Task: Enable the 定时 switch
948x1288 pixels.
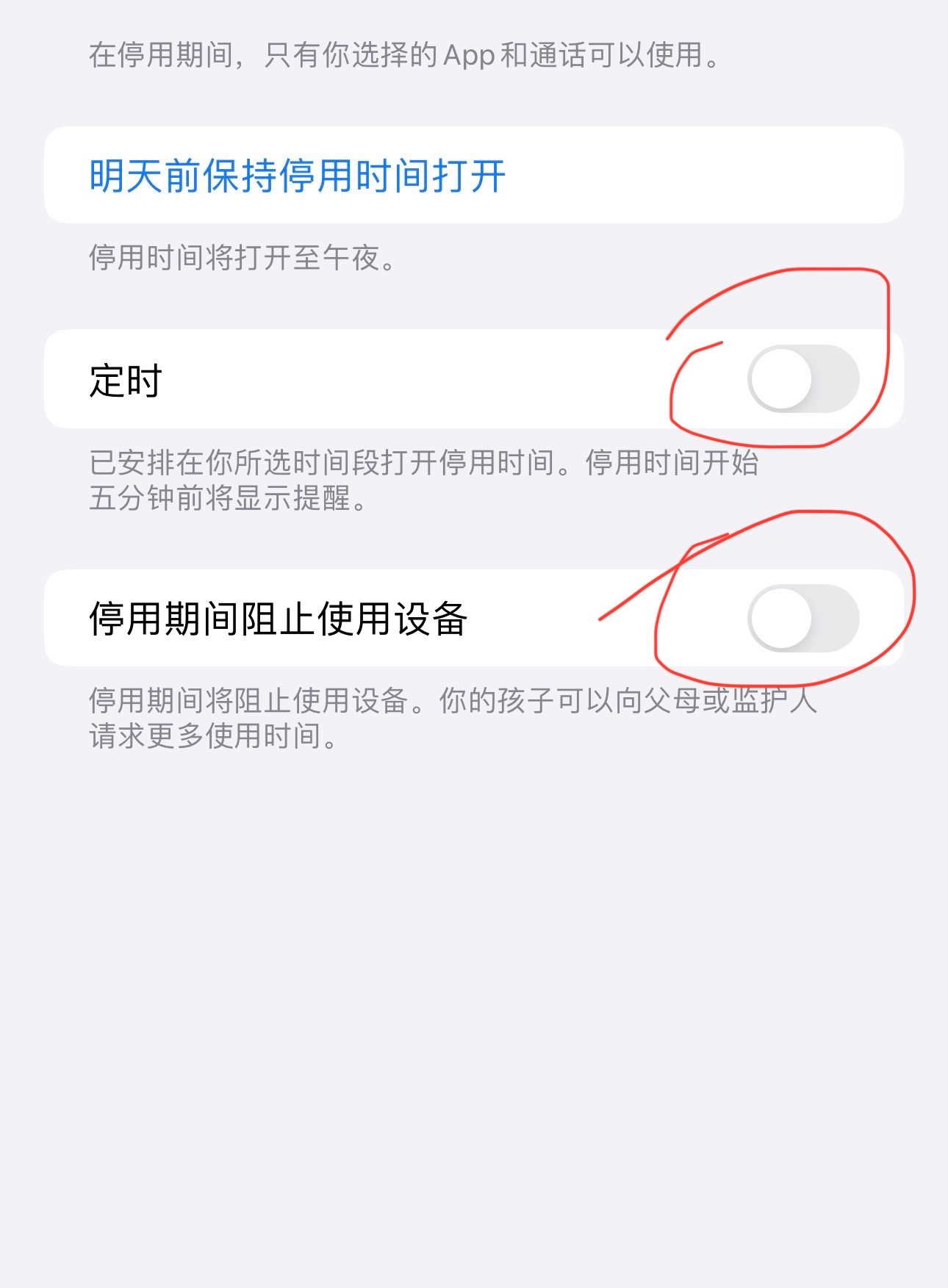Action: coord(802,379)
